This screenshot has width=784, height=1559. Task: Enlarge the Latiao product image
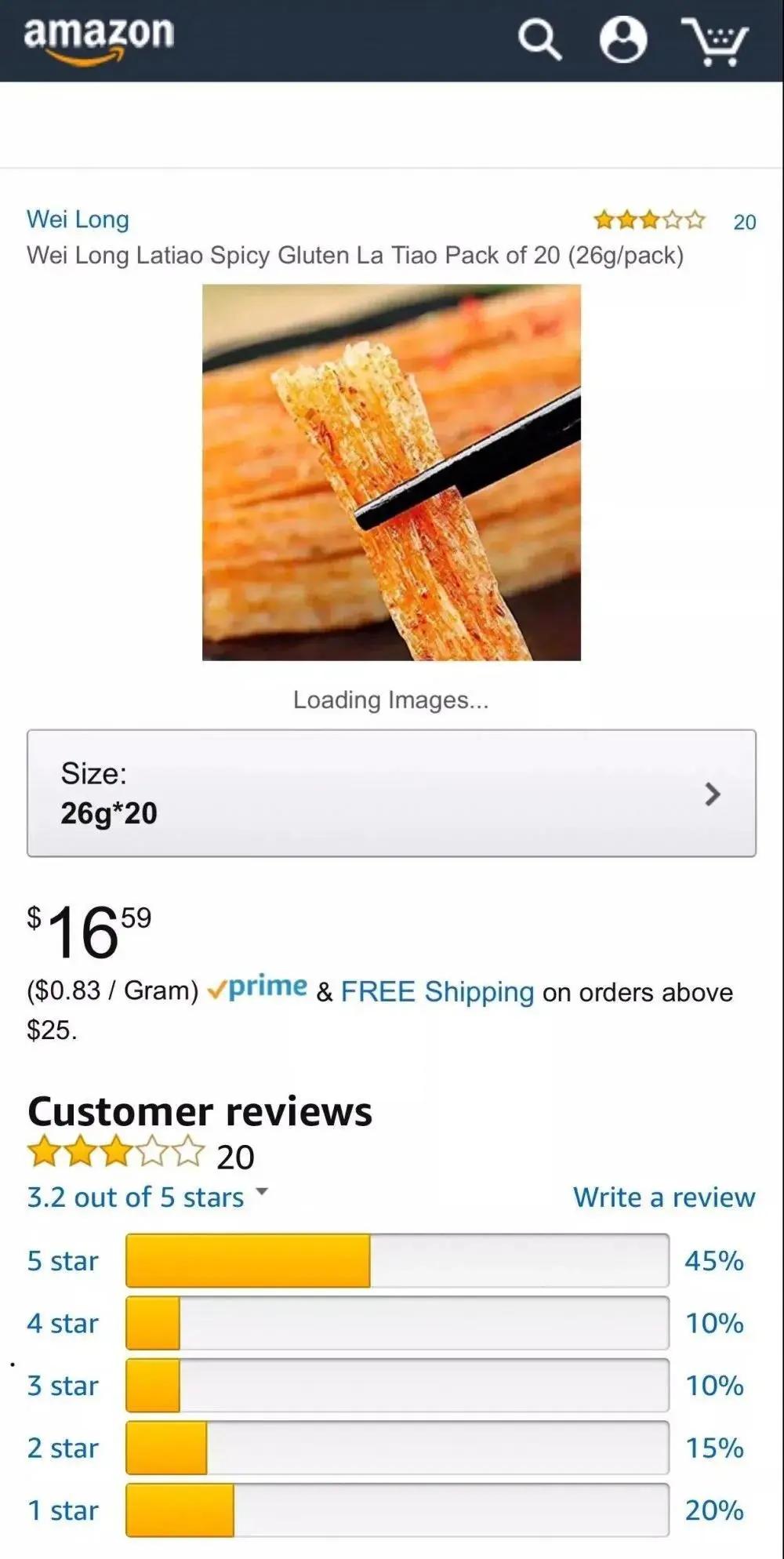pyautogui.click(x=391, y=472)
